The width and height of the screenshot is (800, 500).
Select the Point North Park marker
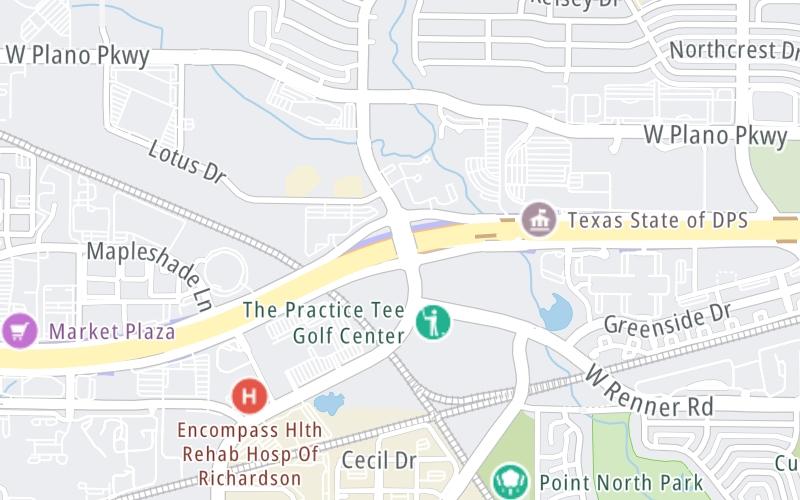click(510, 481)
